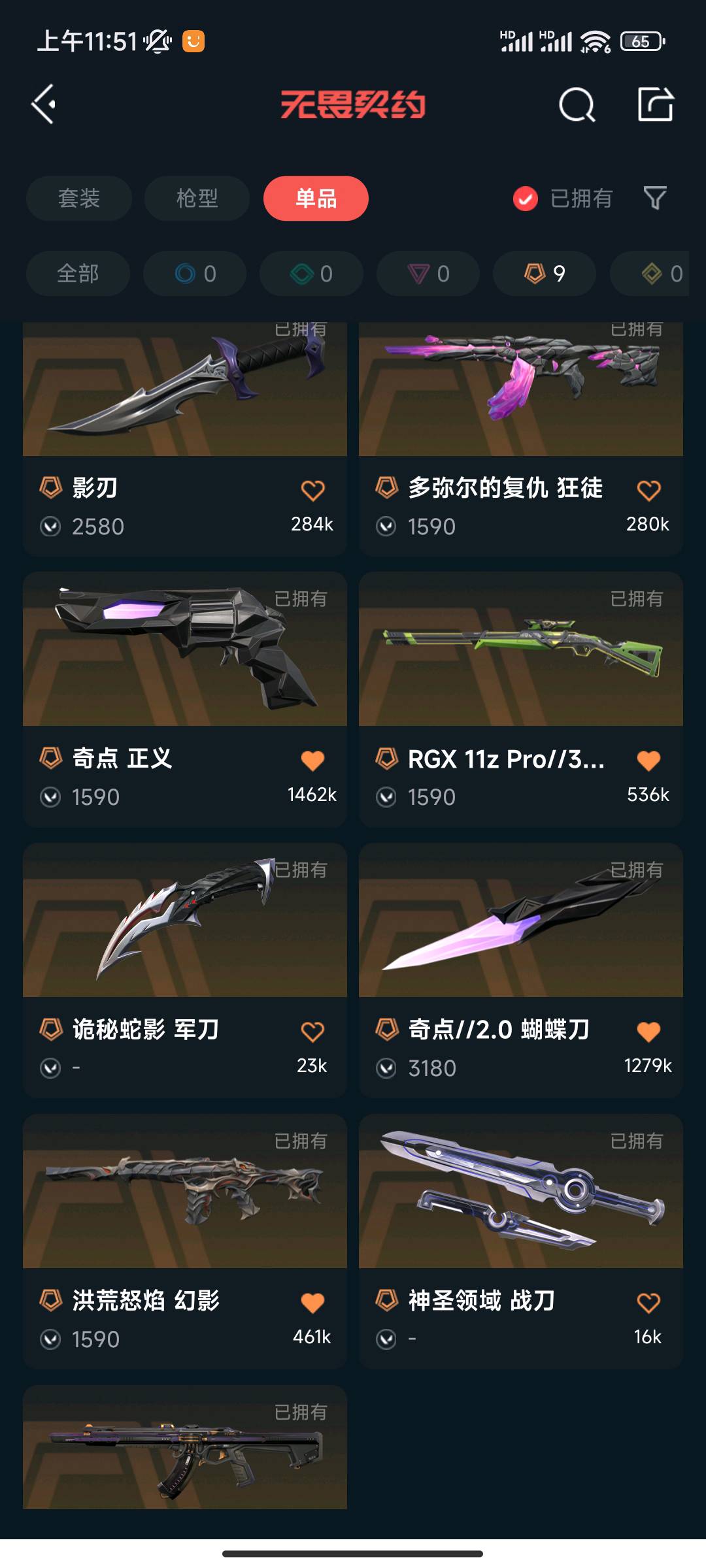The width and height of the screenshot is (706, 1568).
Task: Remove the like from 洪荒怒焰 幻影
Action: [312, 1303]
